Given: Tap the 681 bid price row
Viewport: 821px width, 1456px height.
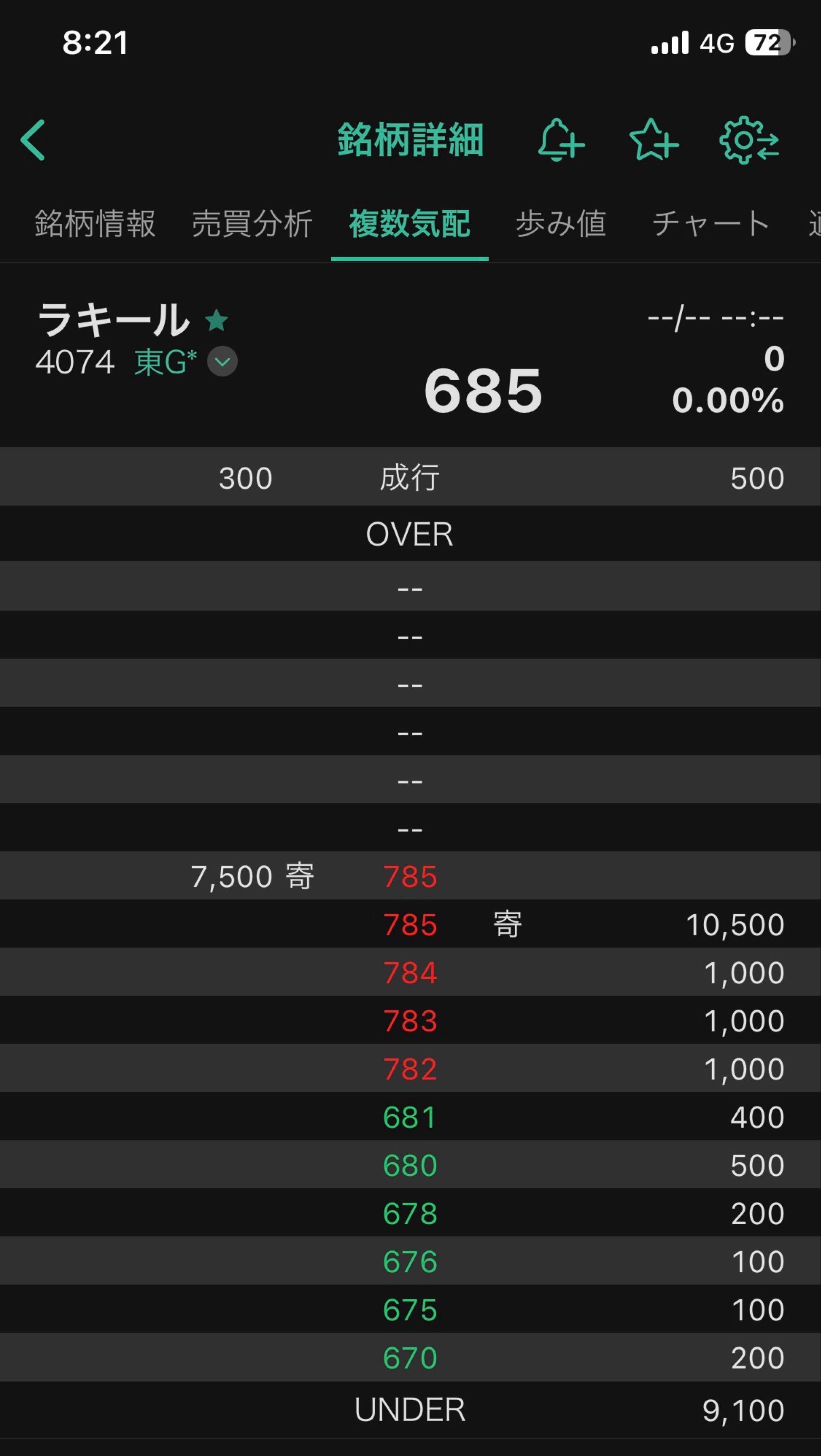Looking at the screenshot, I should (x=410, y=1117).
